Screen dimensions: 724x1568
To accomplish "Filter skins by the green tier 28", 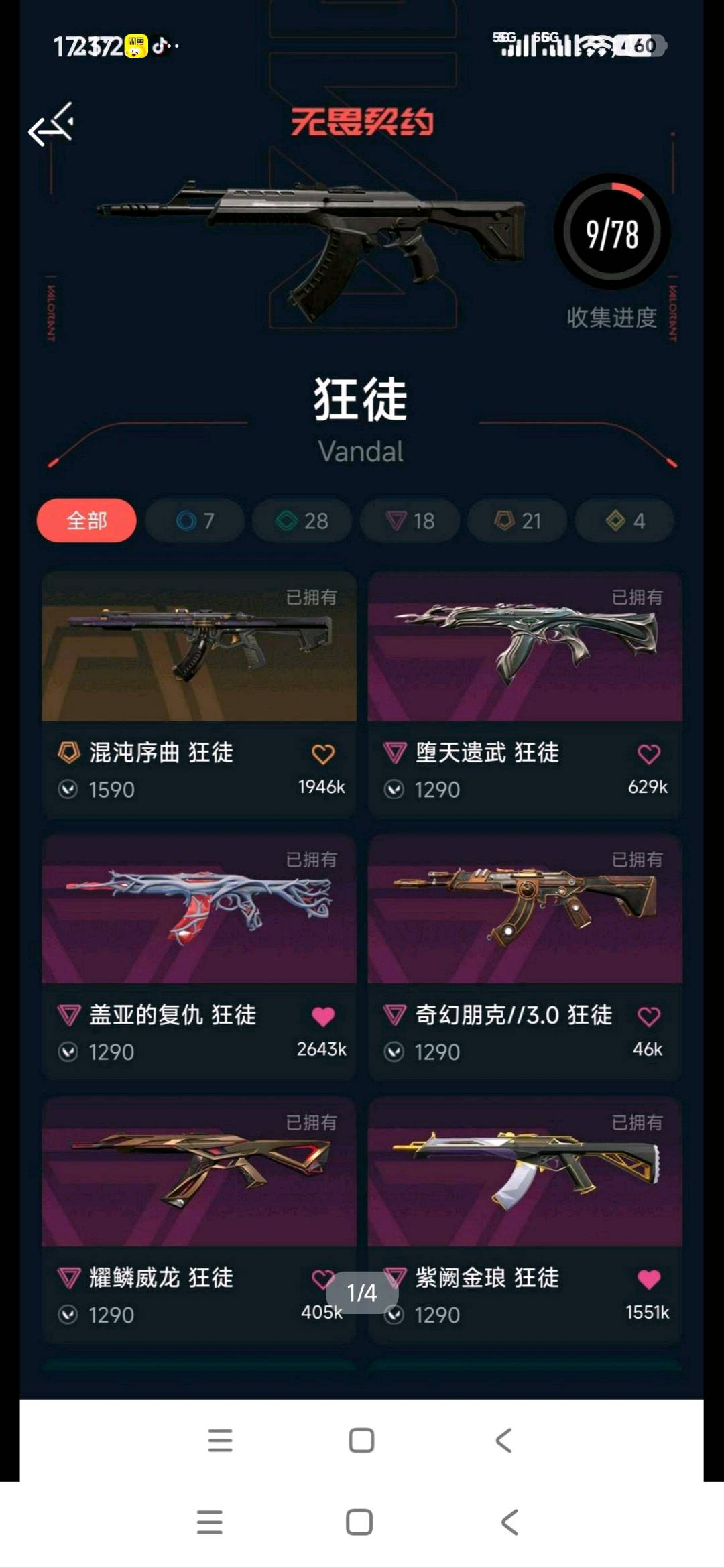I will click(302, 520).
